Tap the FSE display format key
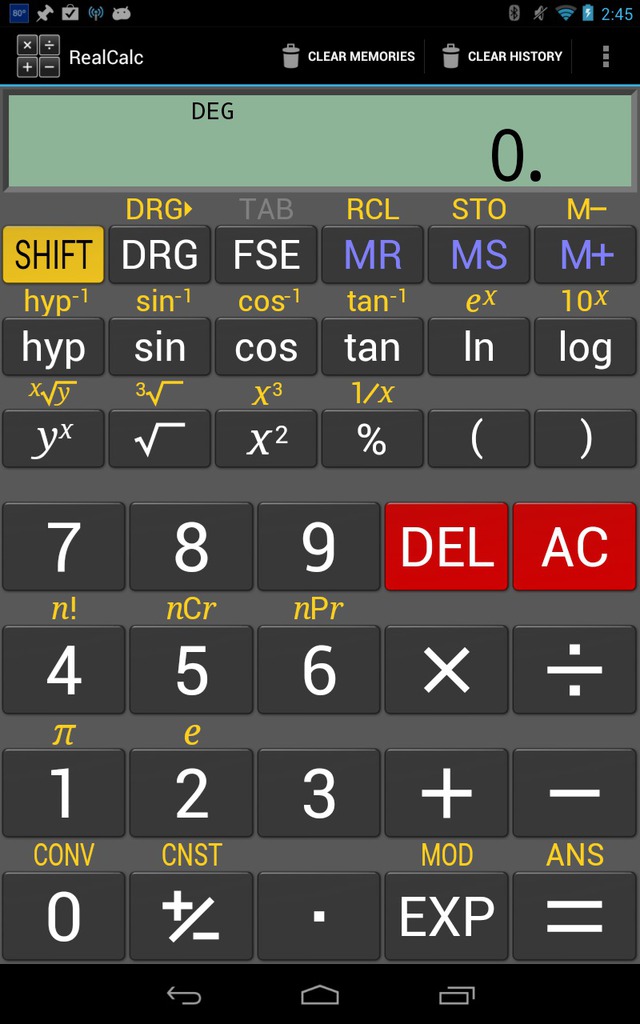 point(266,255)
